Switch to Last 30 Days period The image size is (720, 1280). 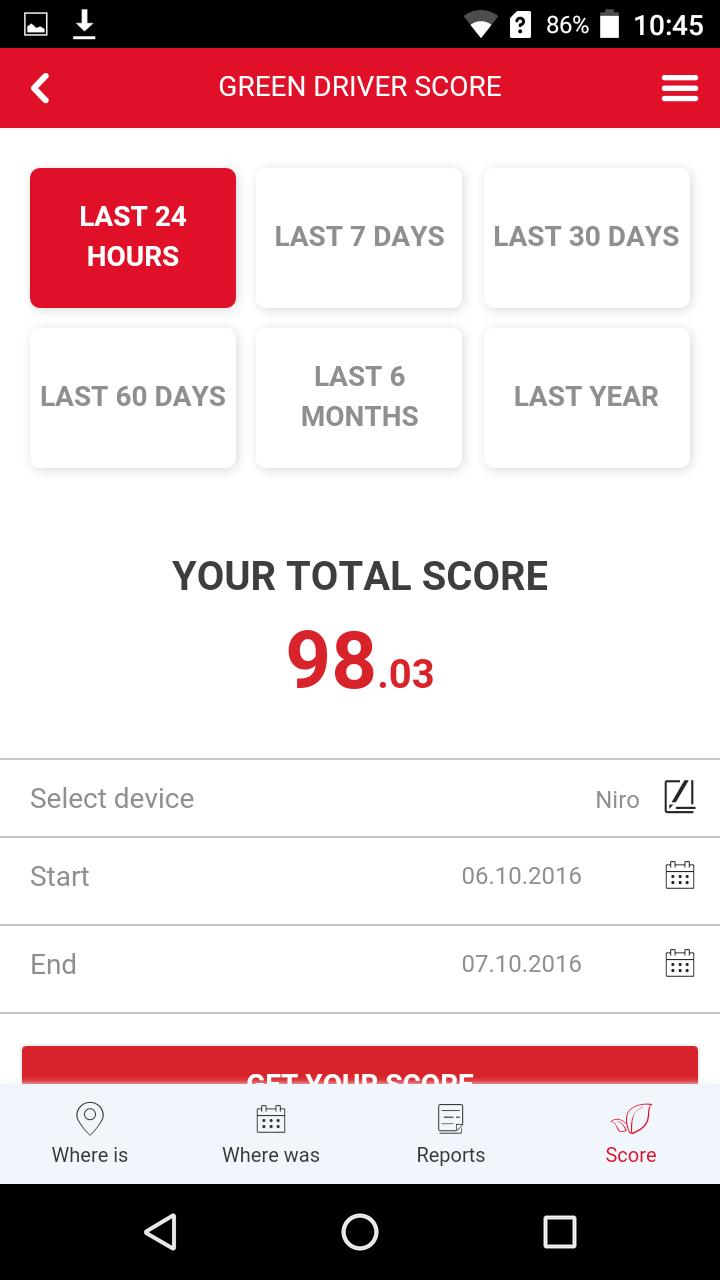point(586,237)
